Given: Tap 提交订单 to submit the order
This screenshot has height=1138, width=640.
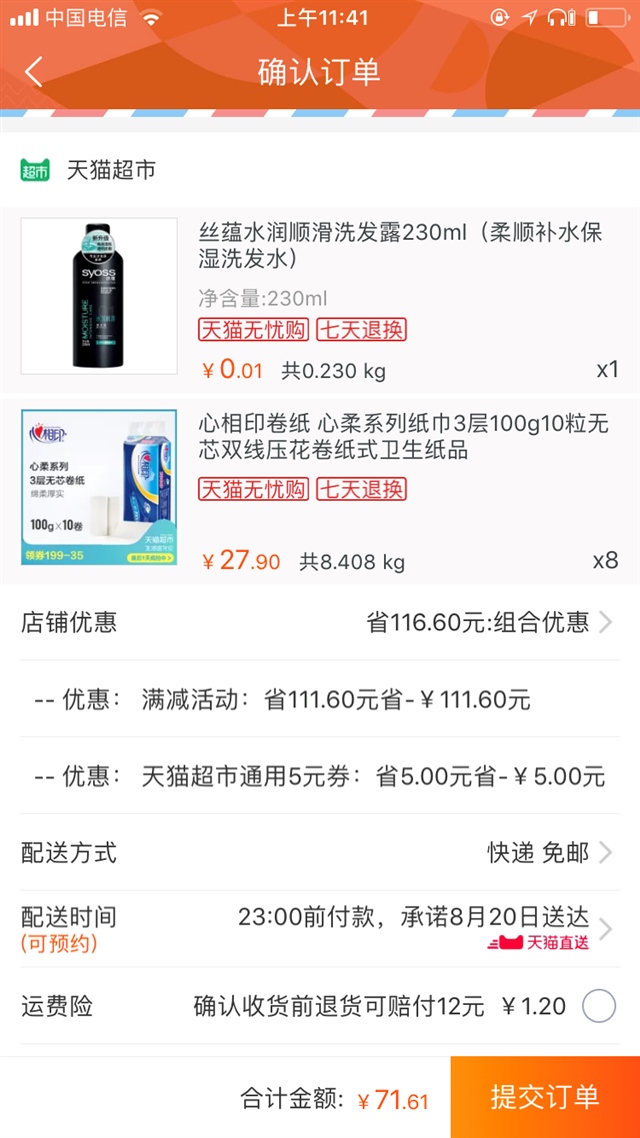Looking at the screenshot, I should pos(545,1097).
